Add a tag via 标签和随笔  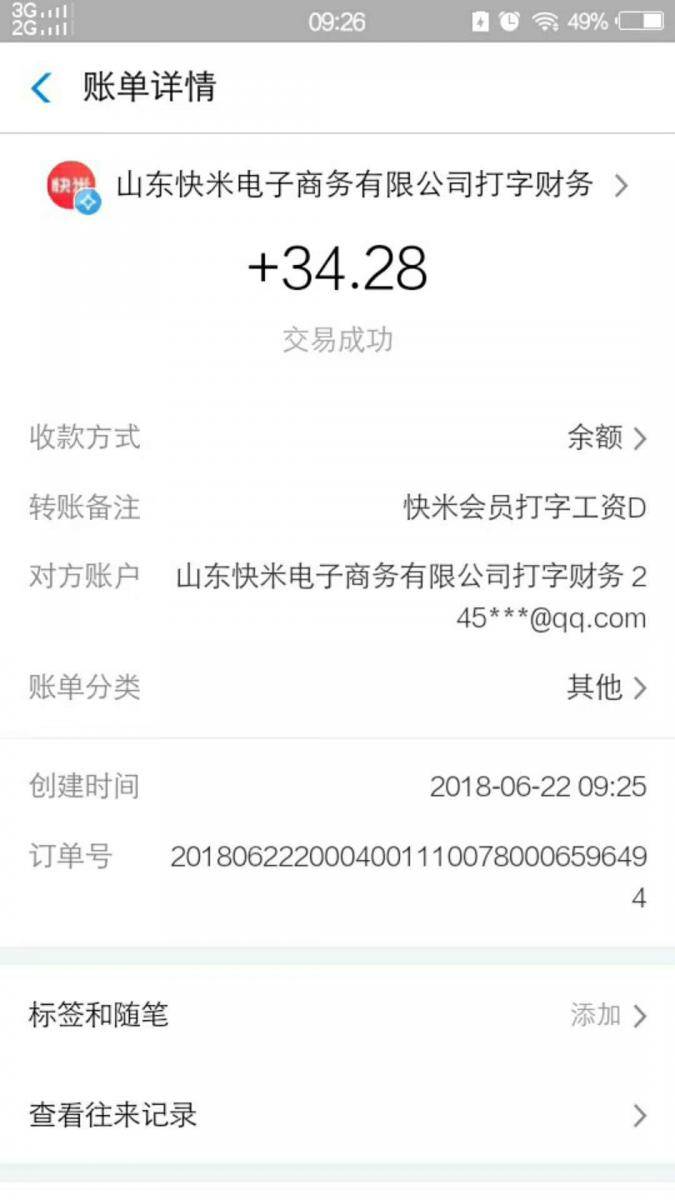pyautogui.click(x=337, y=1015)
